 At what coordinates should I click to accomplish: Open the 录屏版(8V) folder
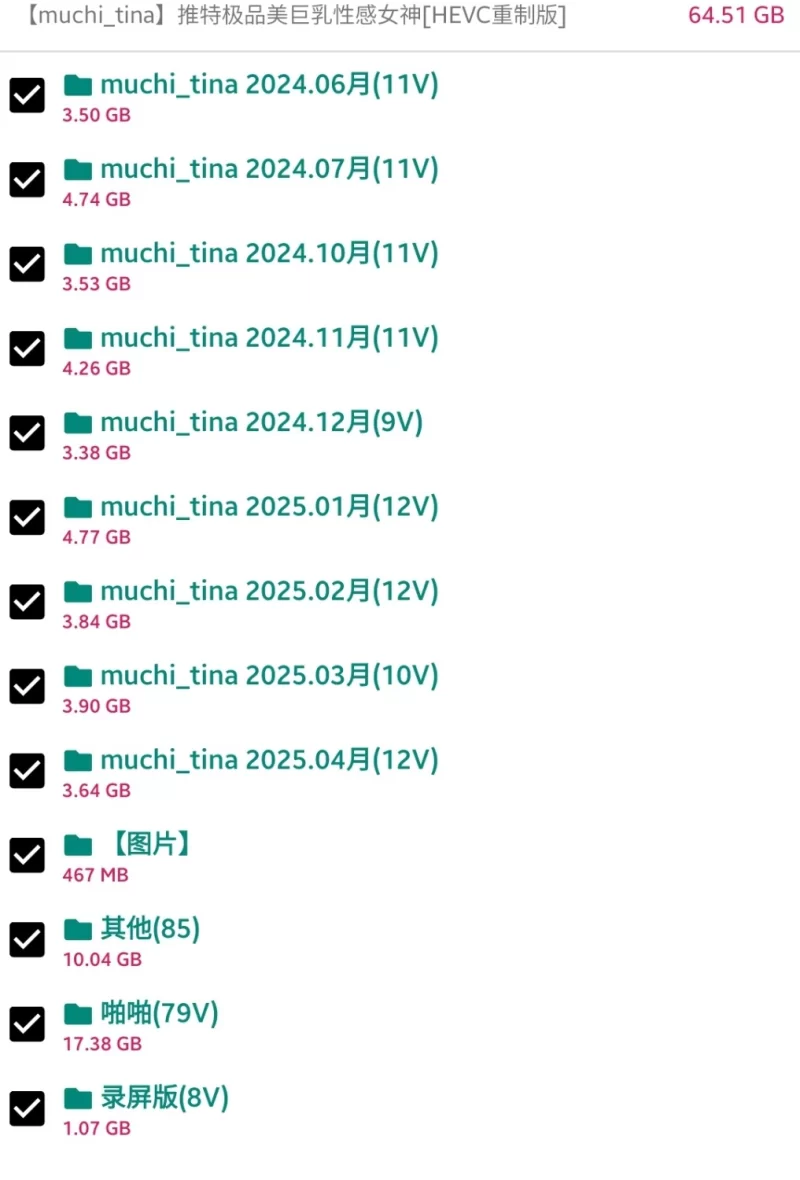(x=164, y=1099)
